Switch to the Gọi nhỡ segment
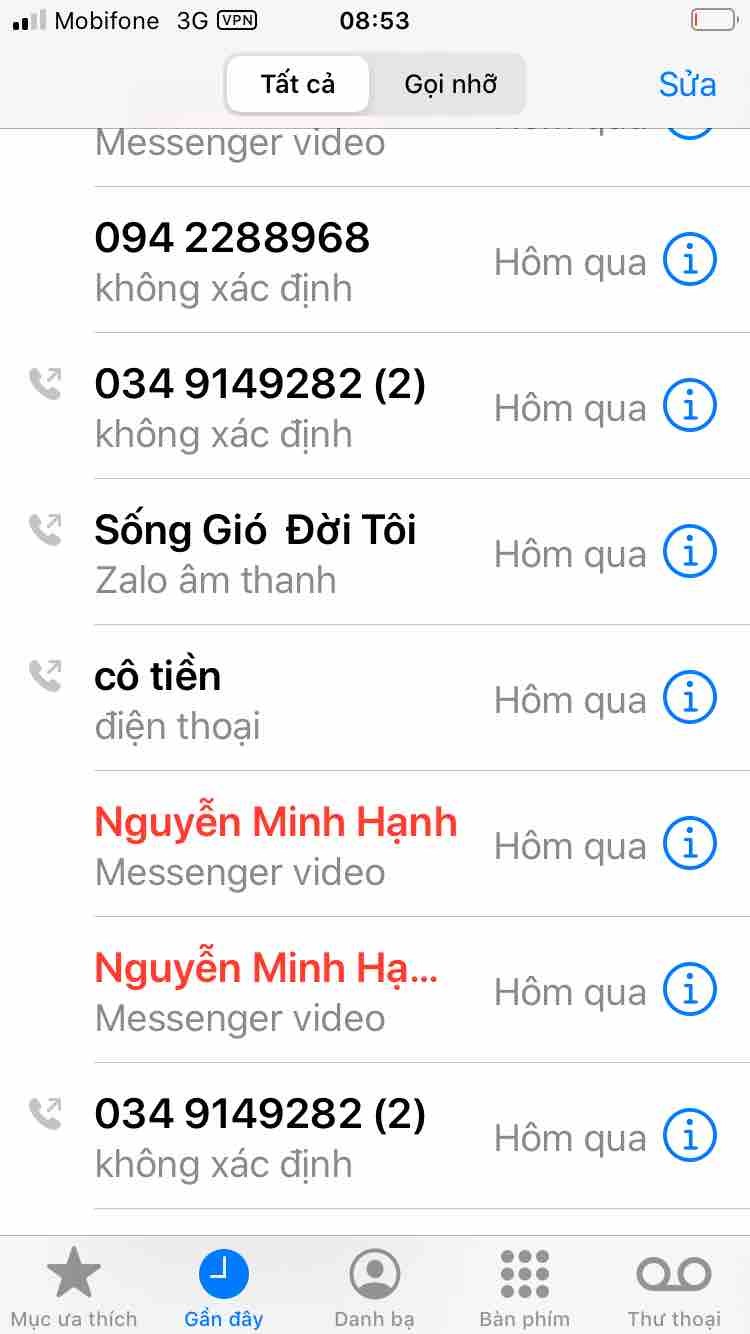The width and height of the screenshot is (750, 1334). pyautogui.click(x=450, y=84)
